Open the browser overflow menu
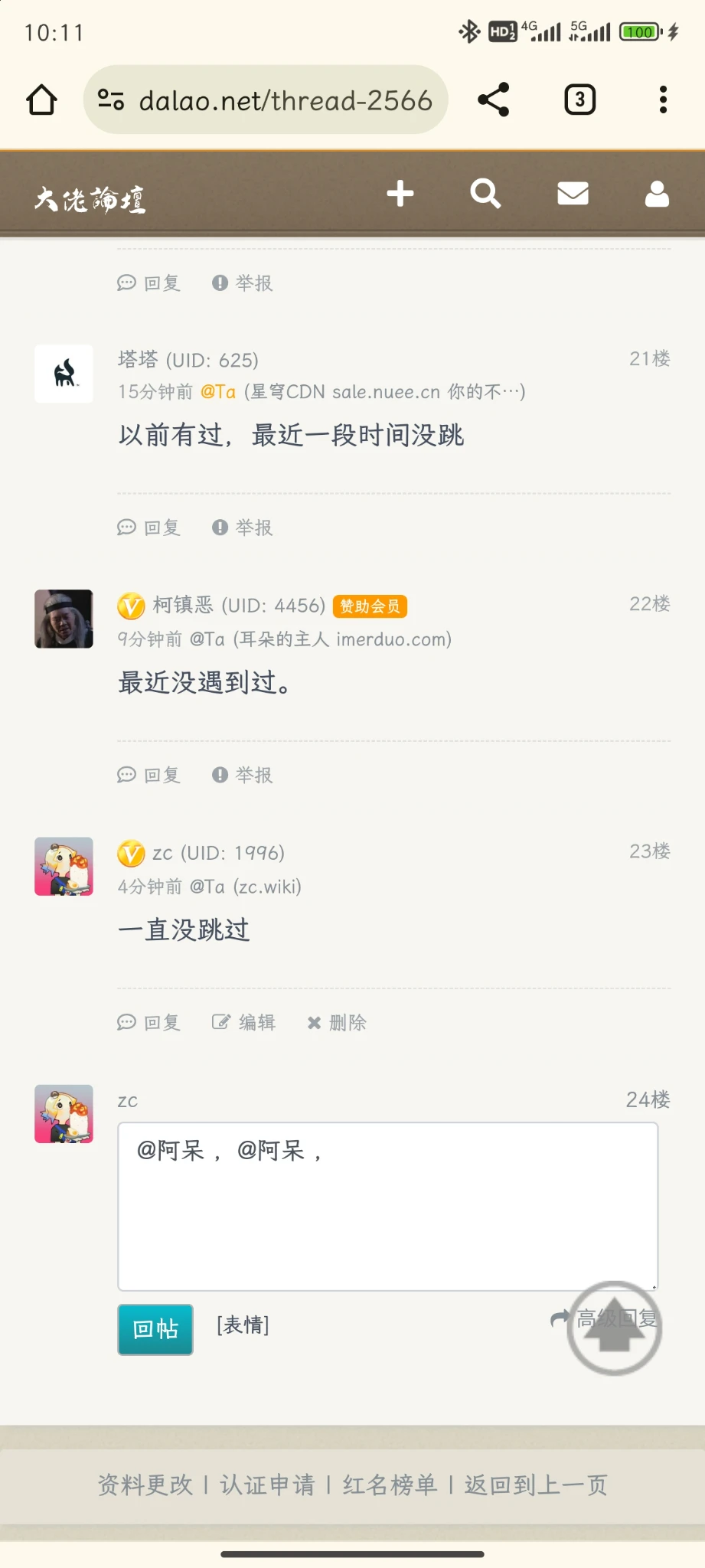This screenshot has width=705, height=1568. [x=663, y=100]
